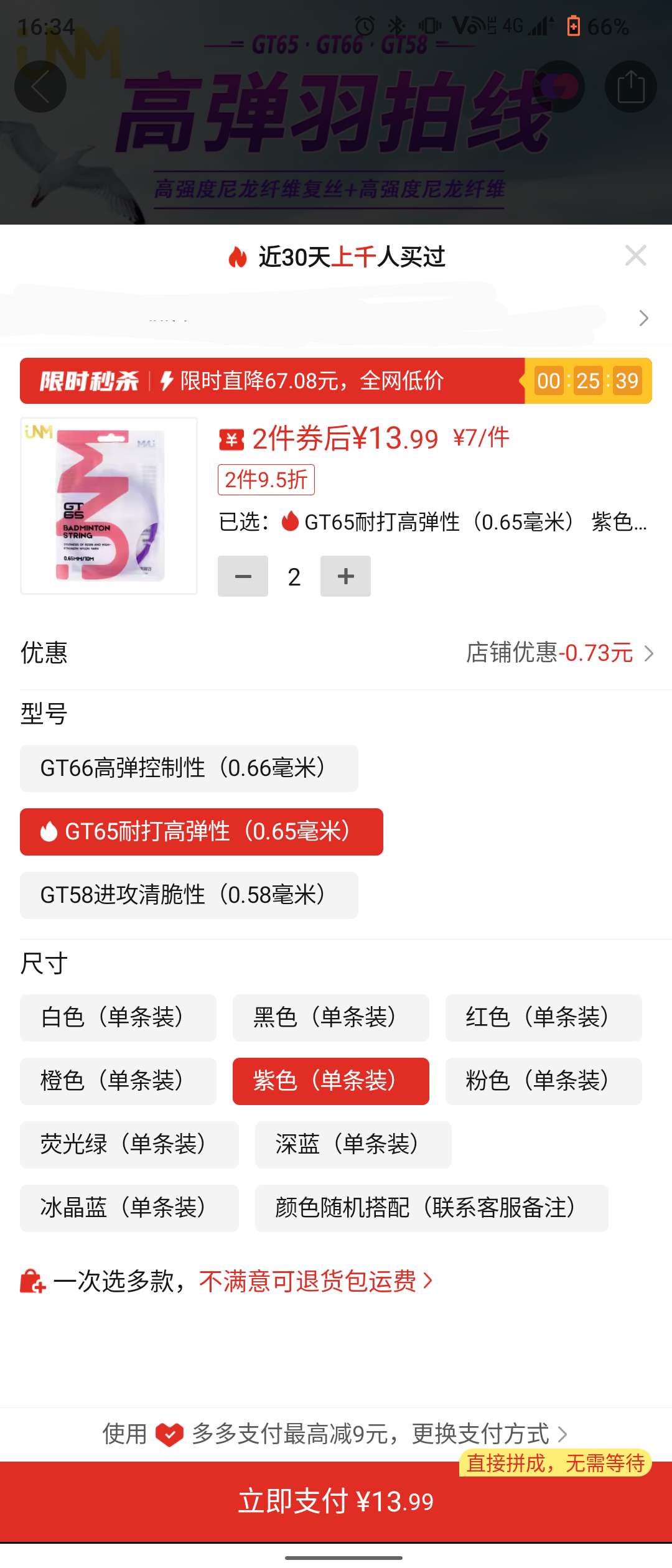Tap 立即支付 ¥13.99 to pay
672x1568 pixels.
336,1502
